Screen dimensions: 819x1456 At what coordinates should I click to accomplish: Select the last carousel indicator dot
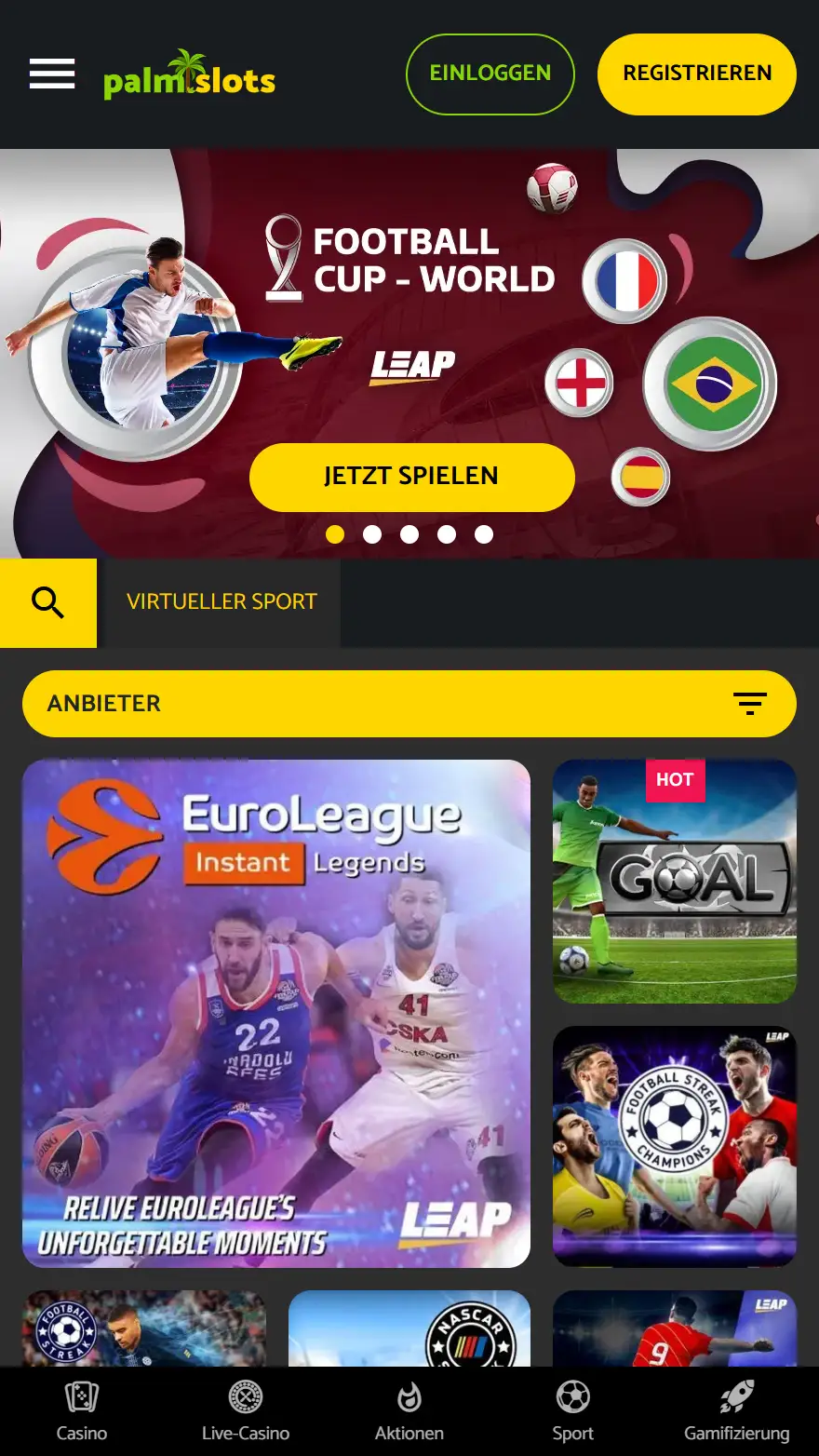484,533
